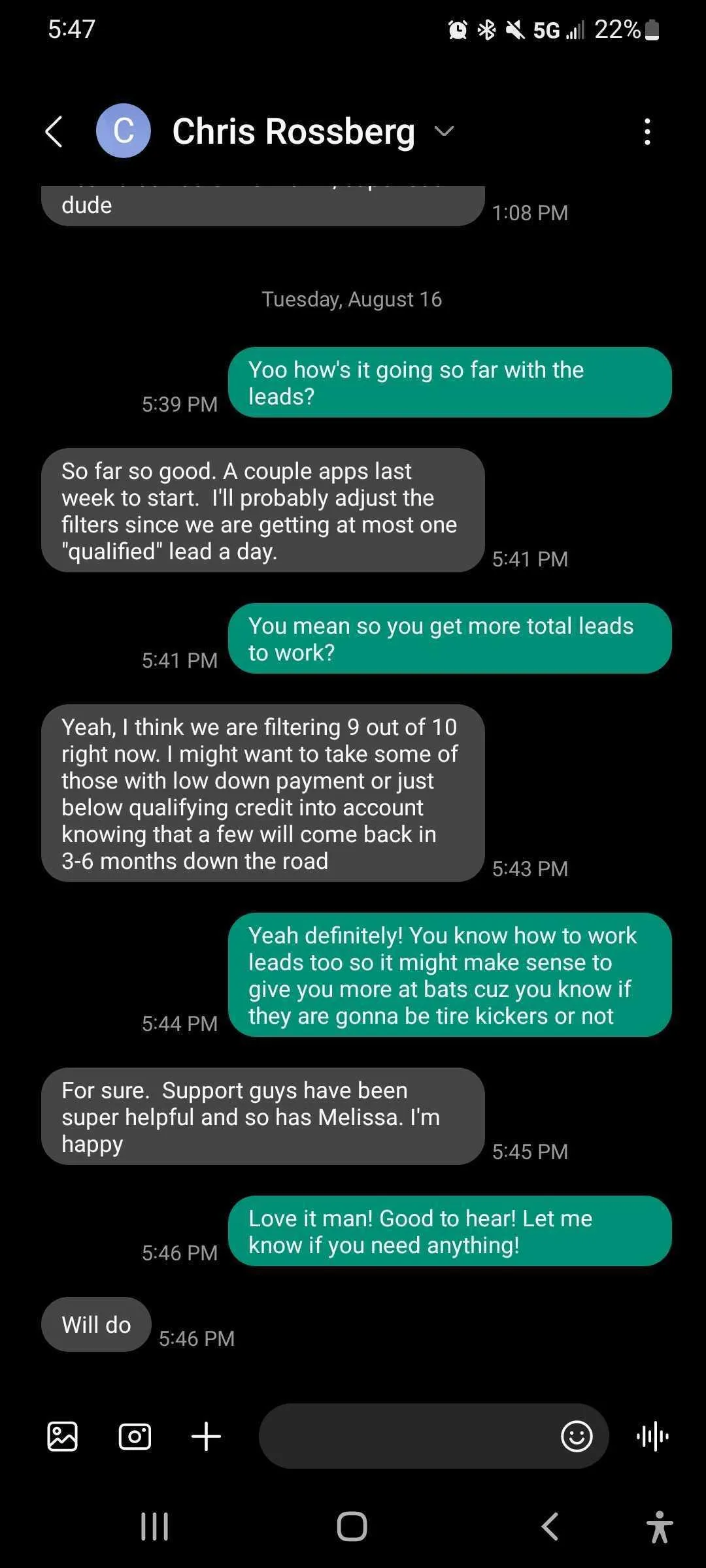Open the three-dot overflow menu
The image size is (706, 1568).
647,131
